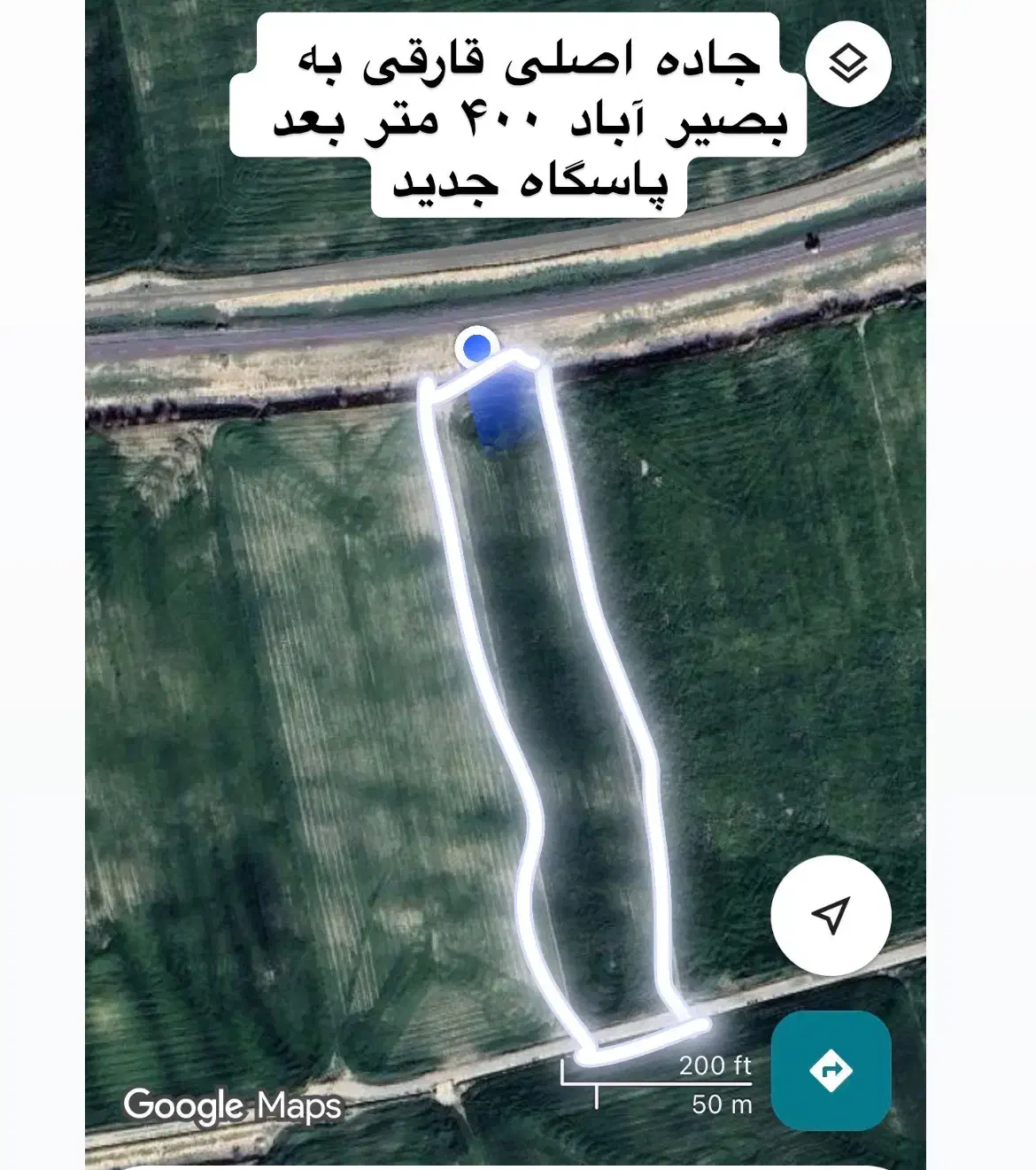Toggle satellite view using the layers button
The image size is (1036, 1170).
coord(848,62)
